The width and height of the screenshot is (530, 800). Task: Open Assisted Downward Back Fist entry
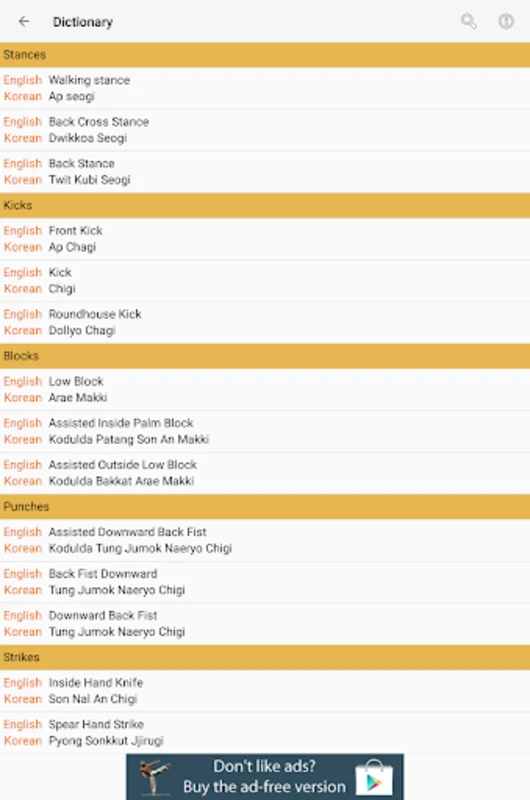(x=265, y=540)
